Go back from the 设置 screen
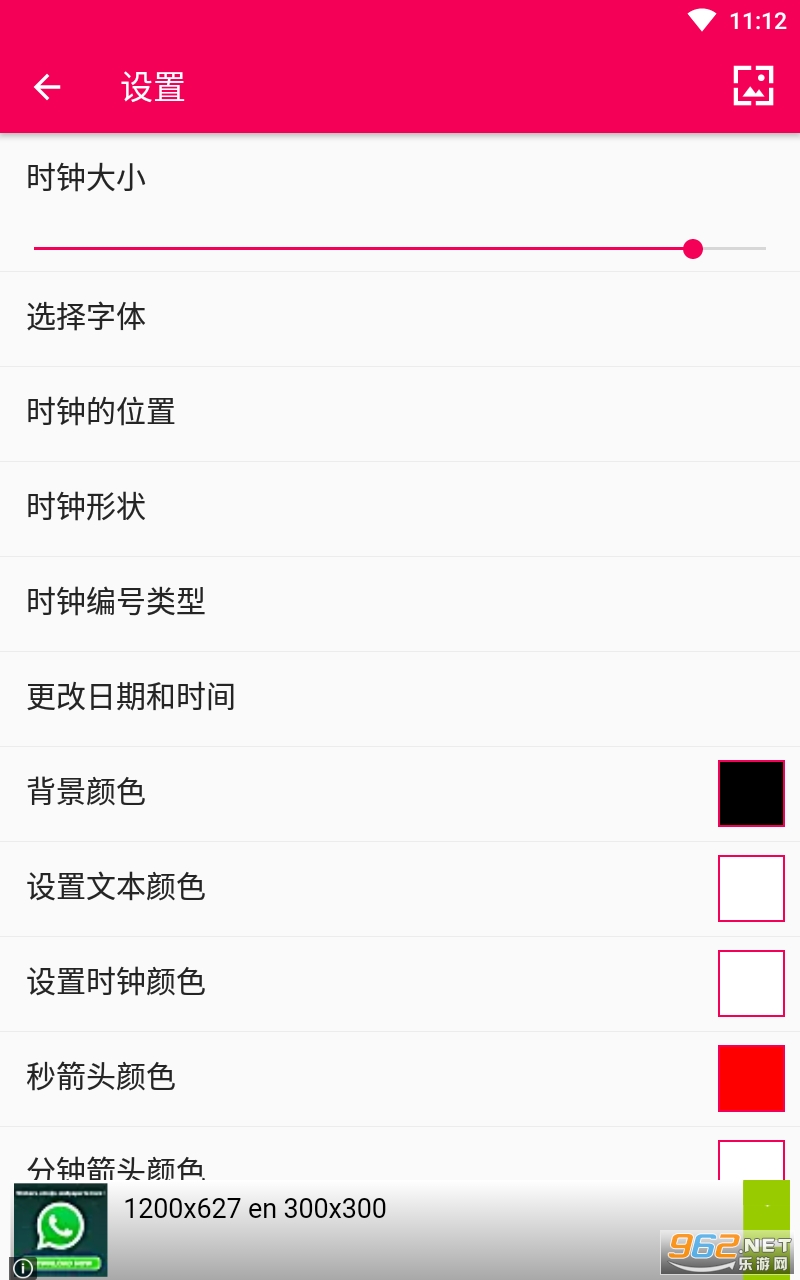The image size is (800, 1280). (47, 88)
